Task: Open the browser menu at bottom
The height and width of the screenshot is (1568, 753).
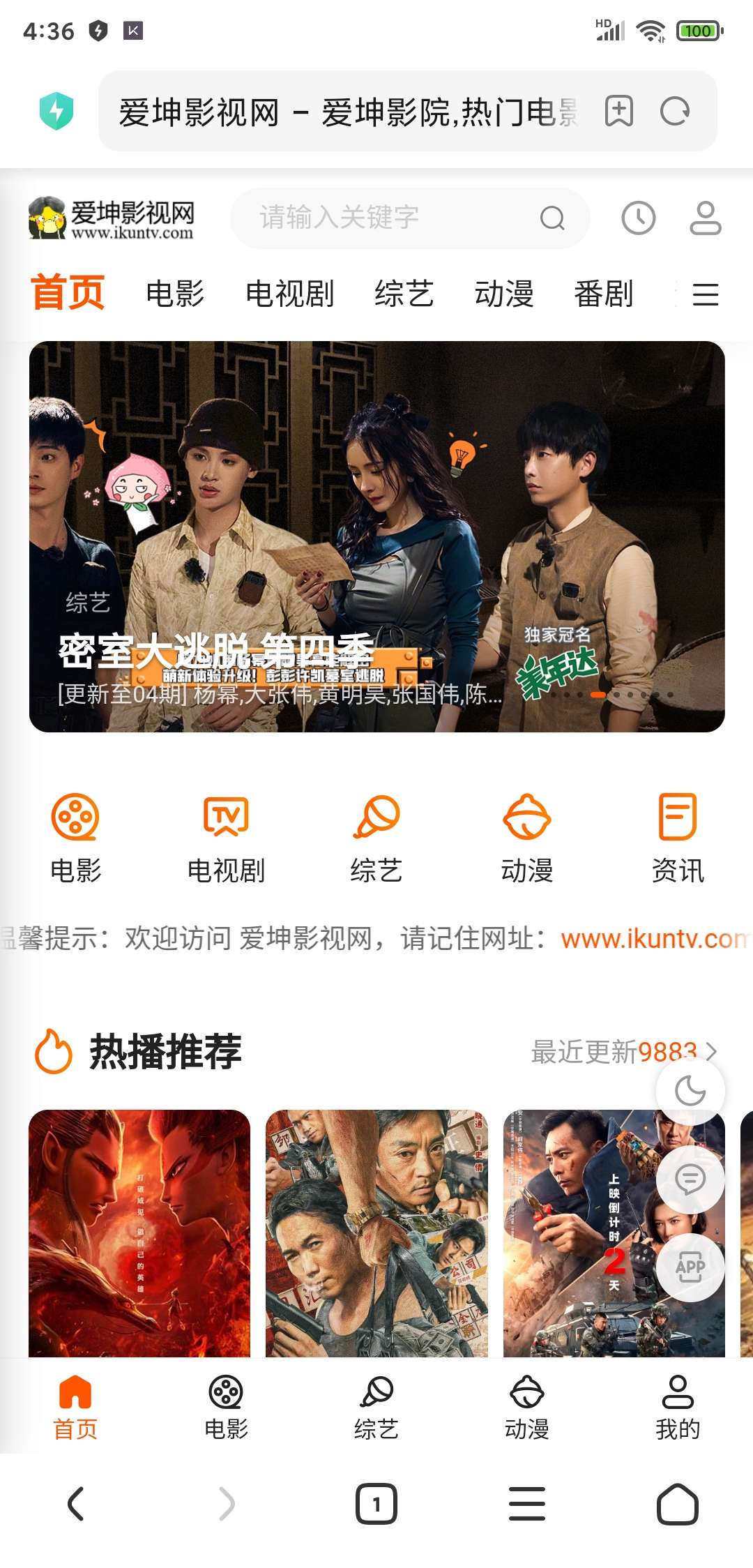Action: pos(527,1504)
